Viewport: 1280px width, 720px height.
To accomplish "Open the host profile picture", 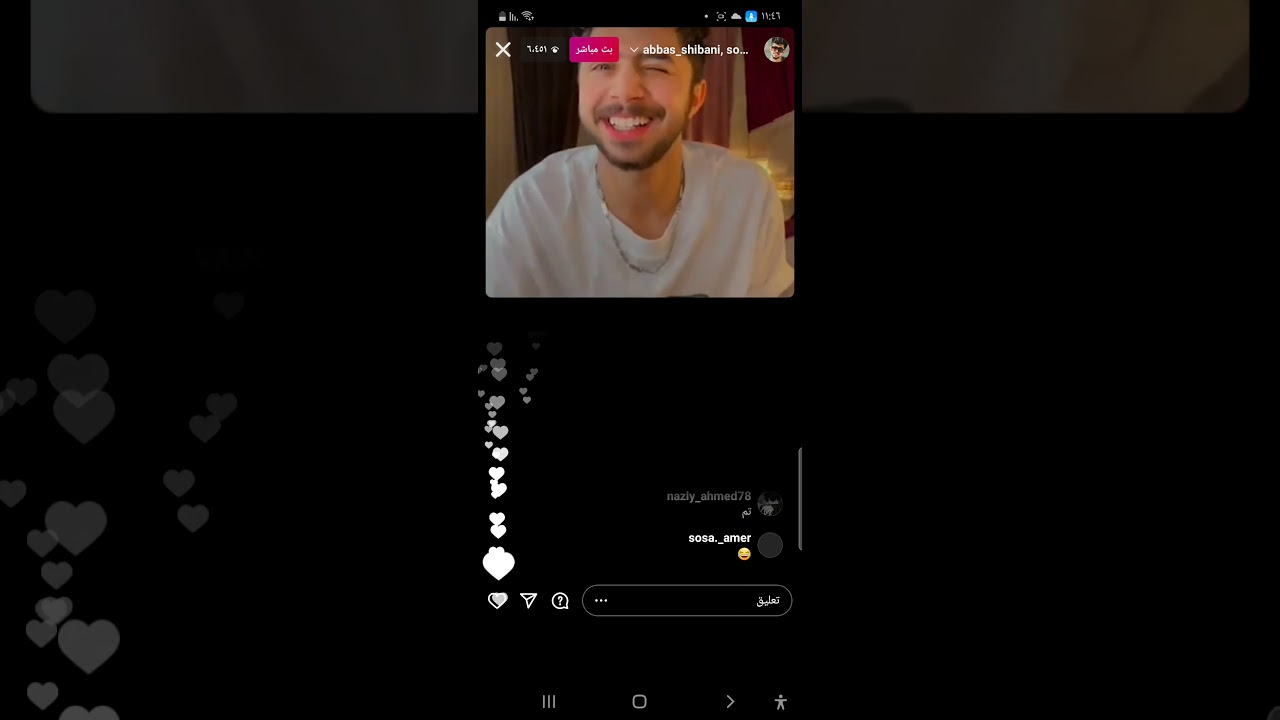I will tap(777, 50).
